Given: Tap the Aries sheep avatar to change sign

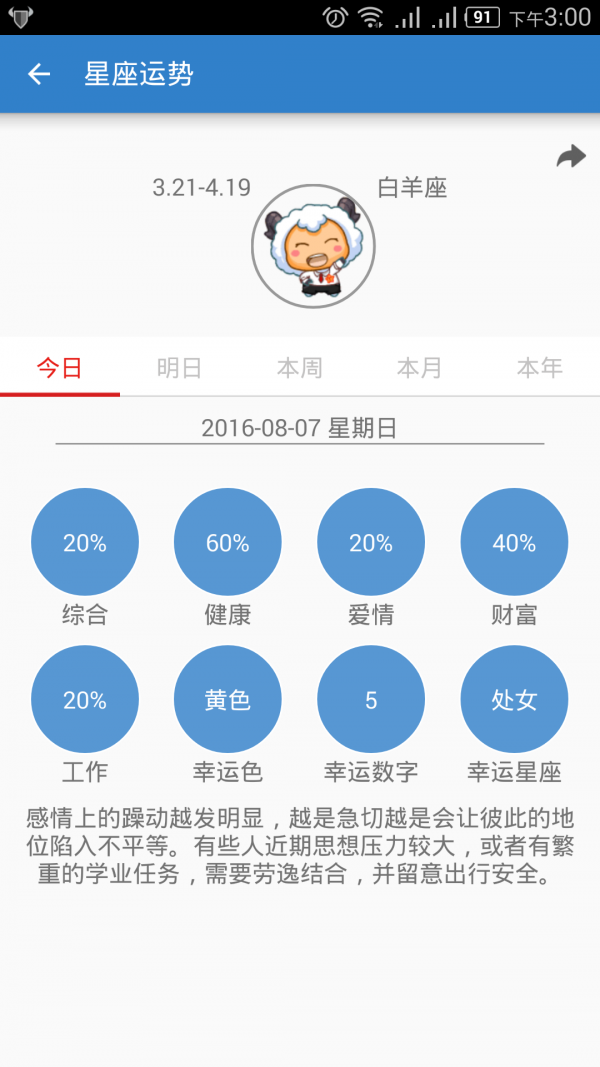Looking at the screenshot, I should (x=313, y=246).
